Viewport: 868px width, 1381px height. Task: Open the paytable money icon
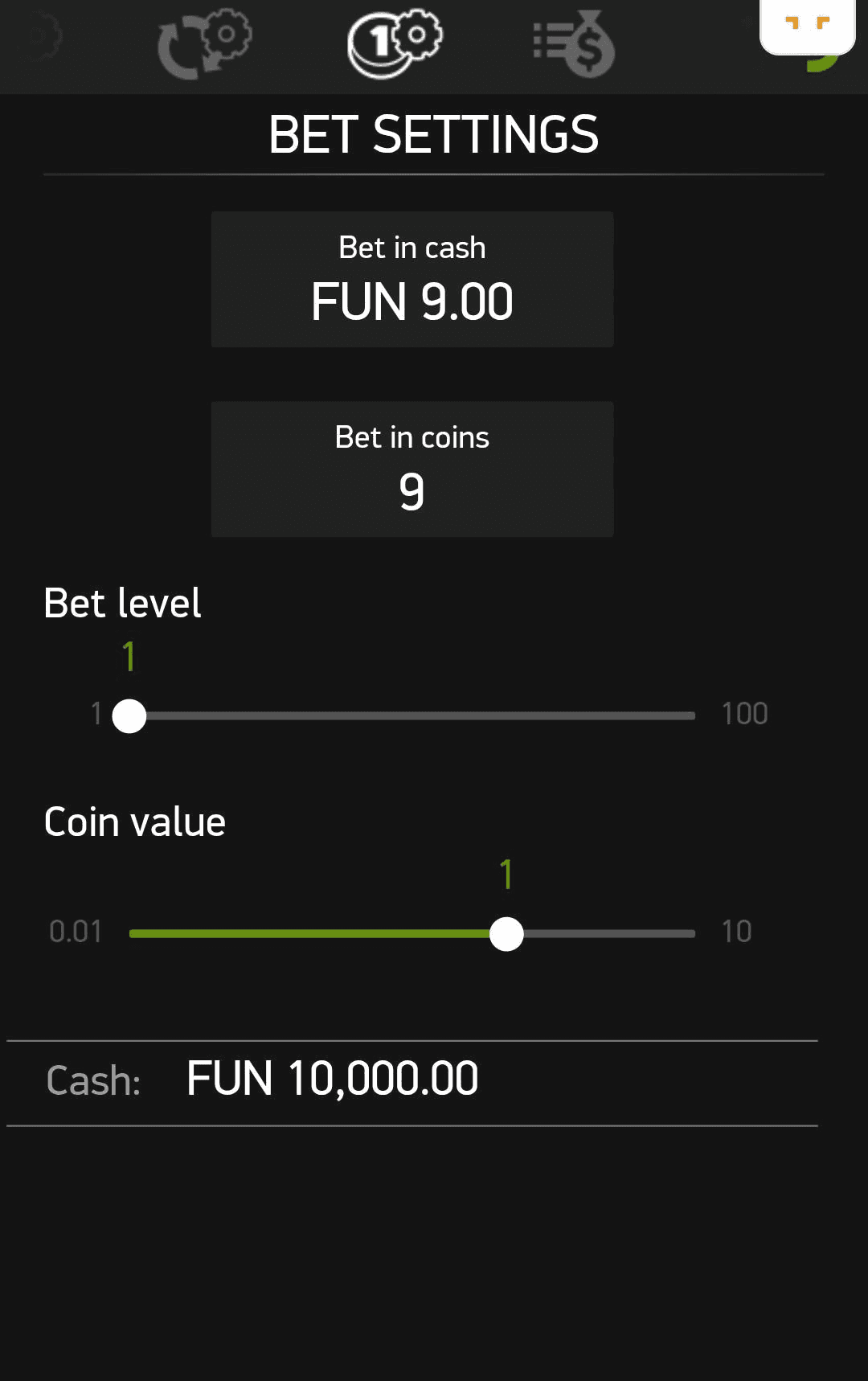coord(573,44)
